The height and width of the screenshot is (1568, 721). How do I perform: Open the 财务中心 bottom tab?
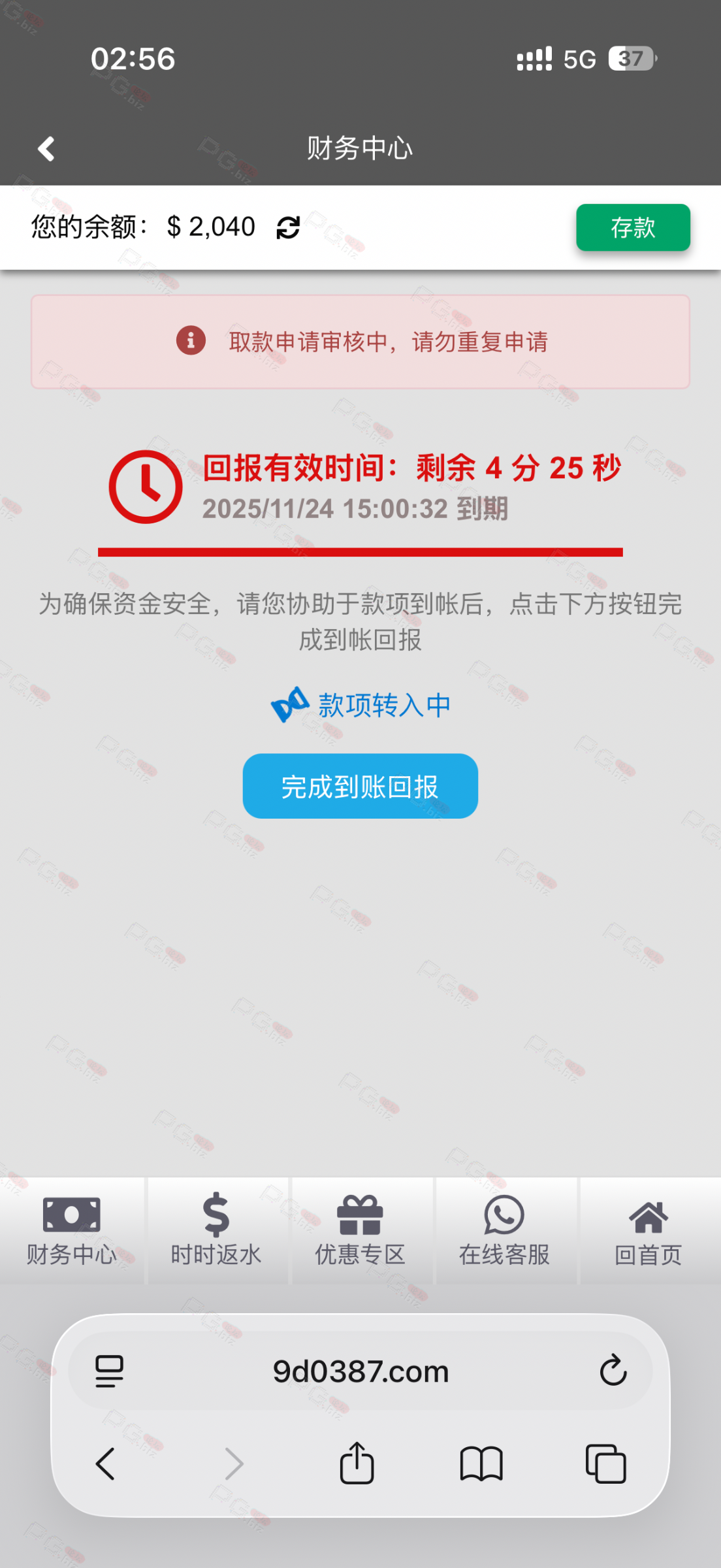pyautogui.click(x=72, y=1231)
